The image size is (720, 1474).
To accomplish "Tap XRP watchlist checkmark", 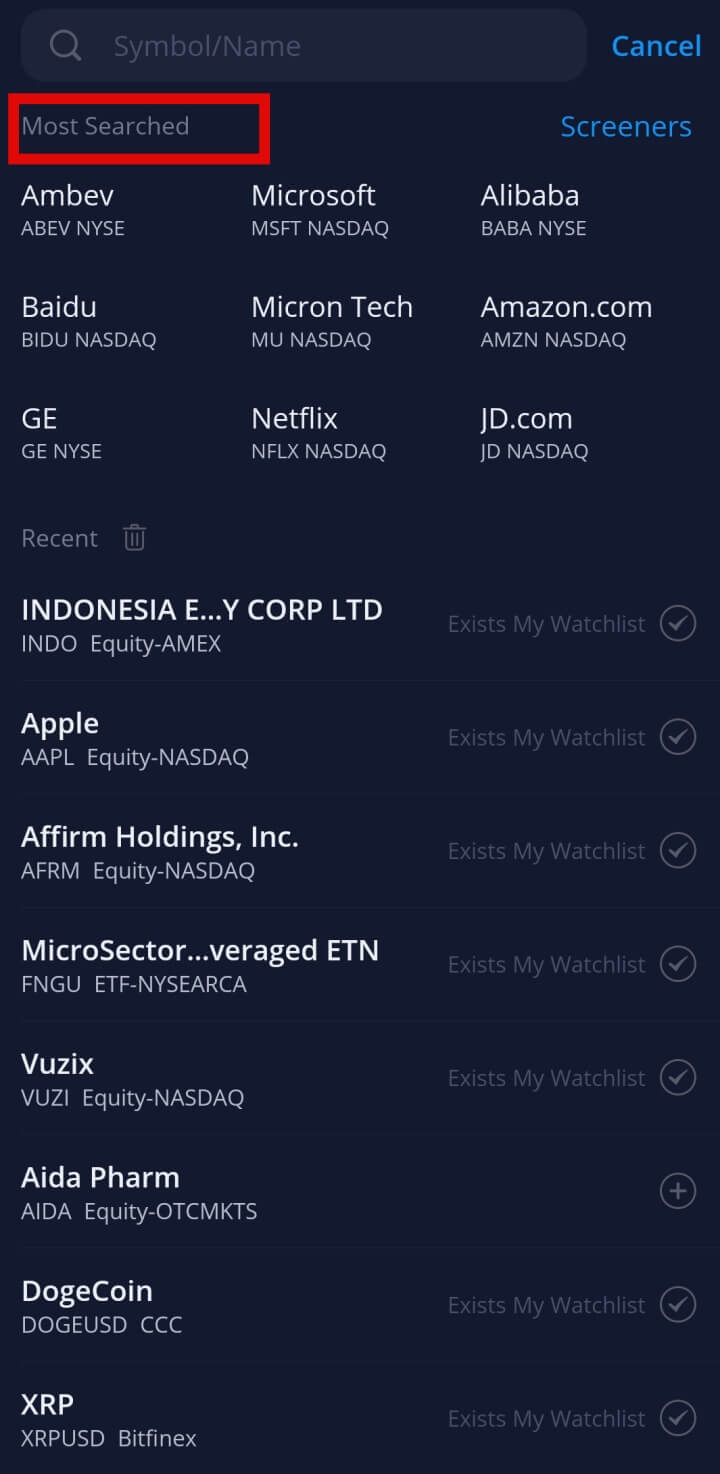I will 678,1418.
